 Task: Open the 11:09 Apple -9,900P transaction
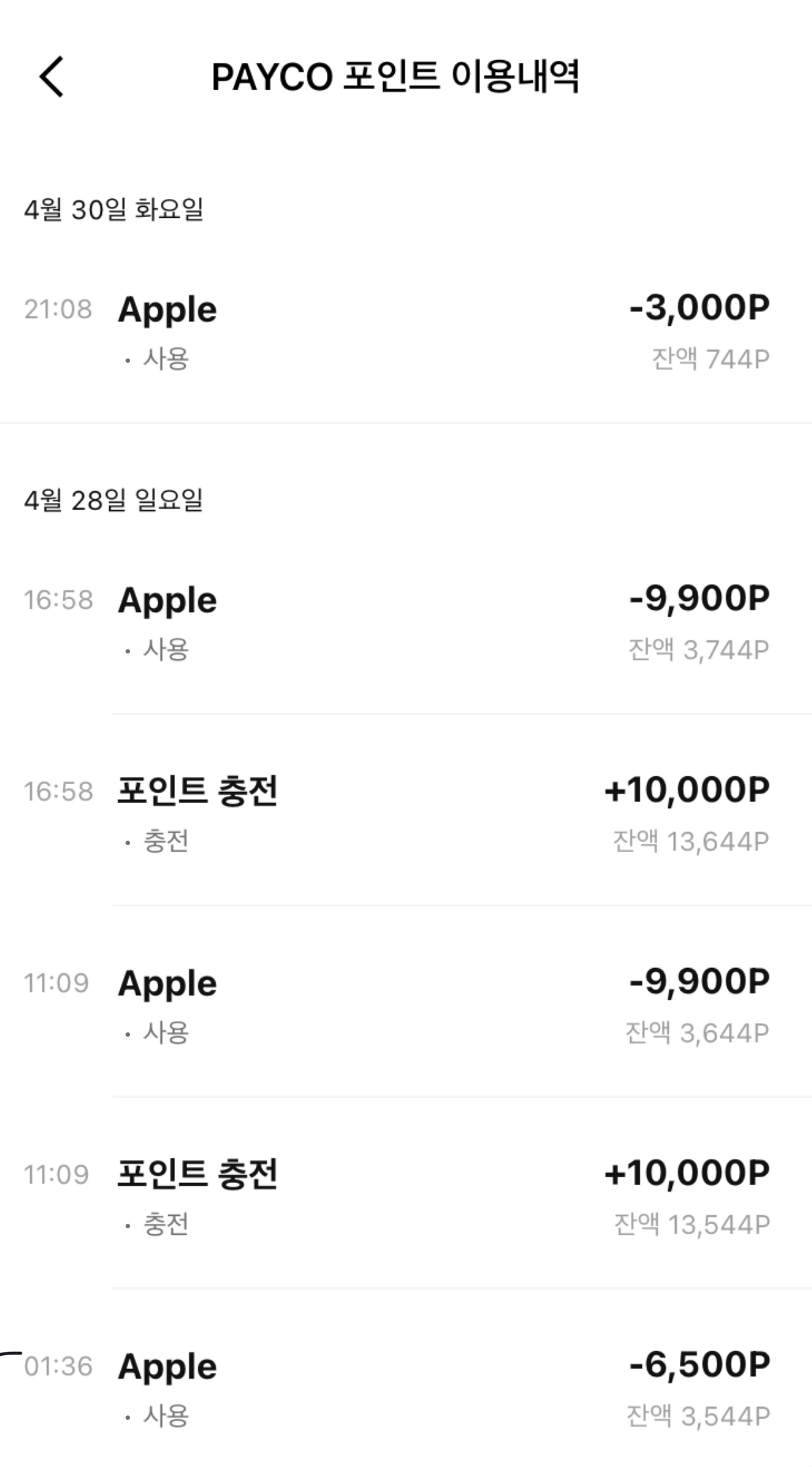405,1005
